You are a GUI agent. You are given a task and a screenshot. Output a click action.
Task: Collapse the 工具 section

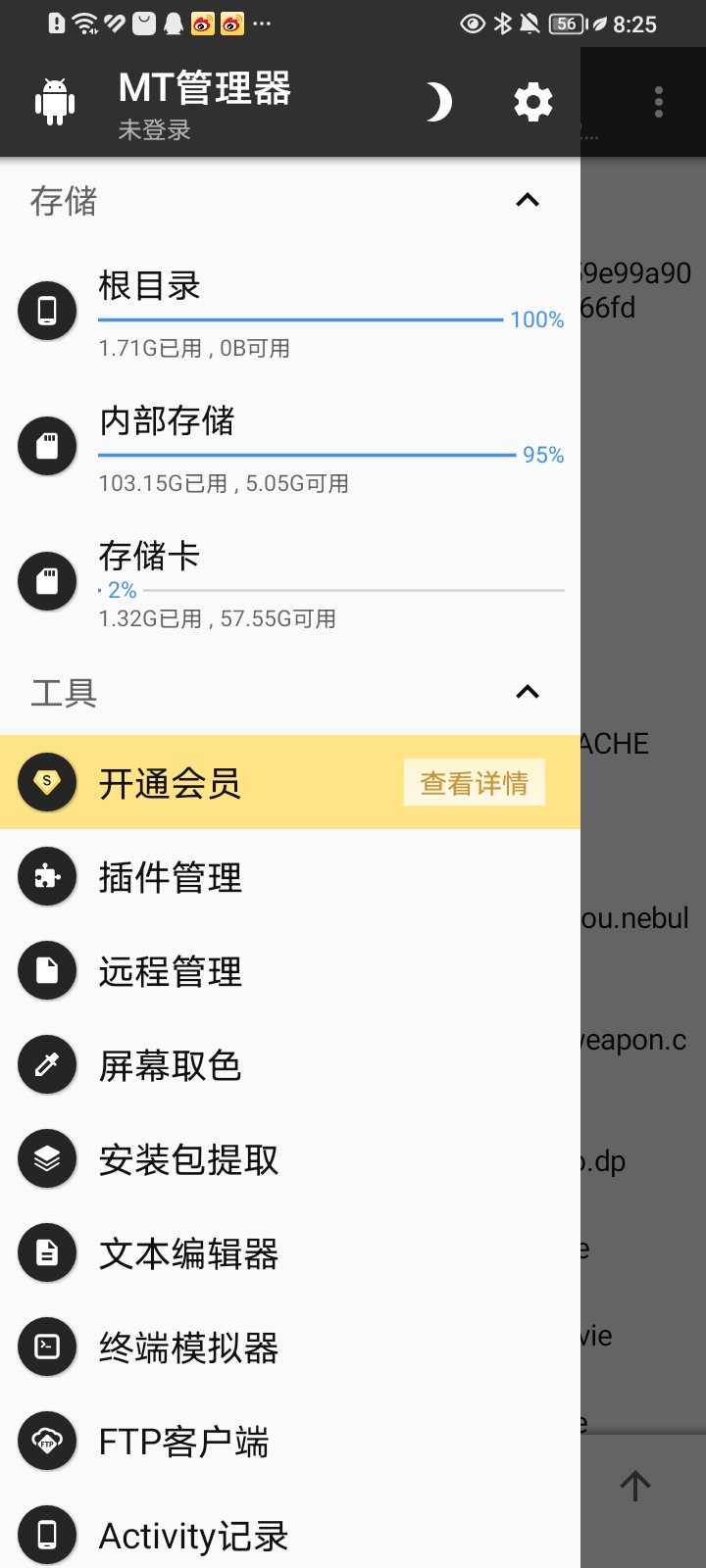pyautogui.click(x=528, y=693)
